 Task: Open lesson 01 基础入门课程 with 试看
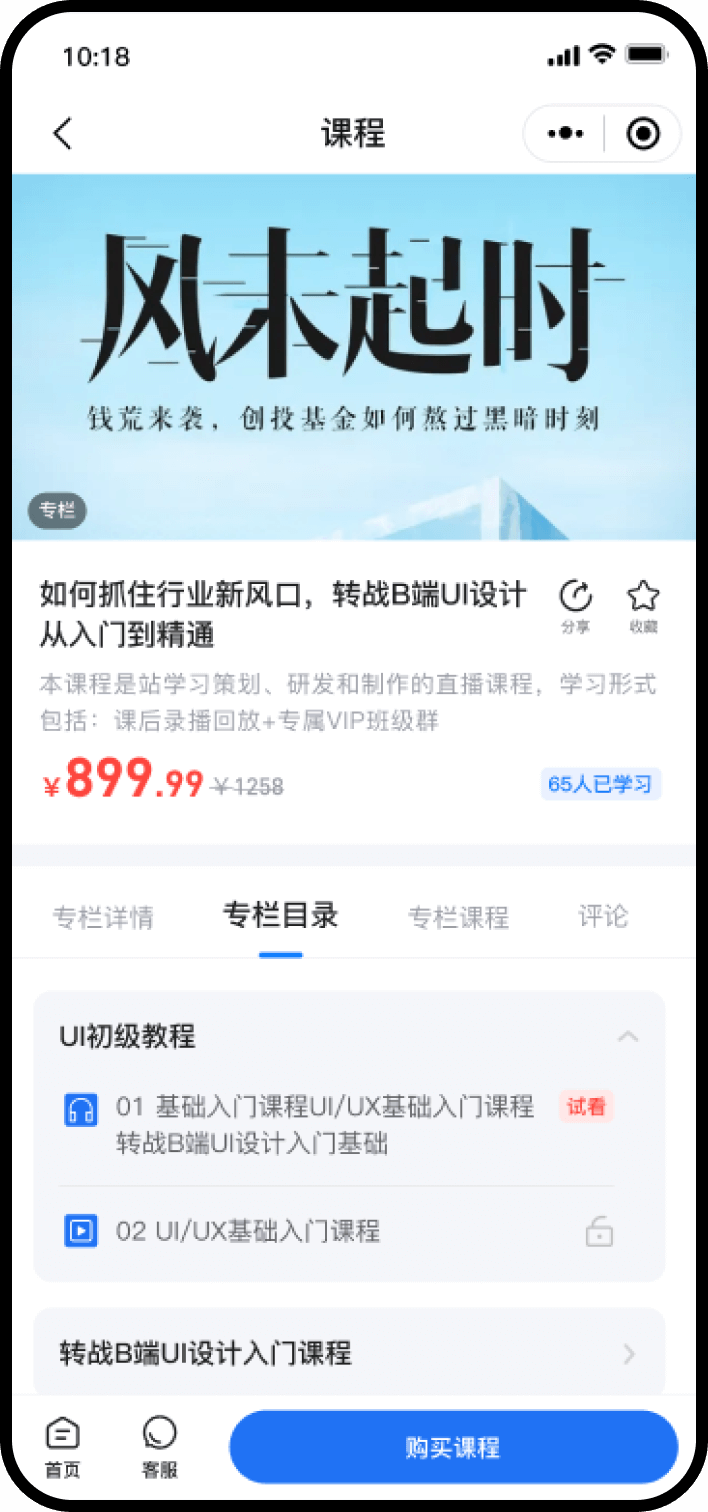pos(325,1124)
